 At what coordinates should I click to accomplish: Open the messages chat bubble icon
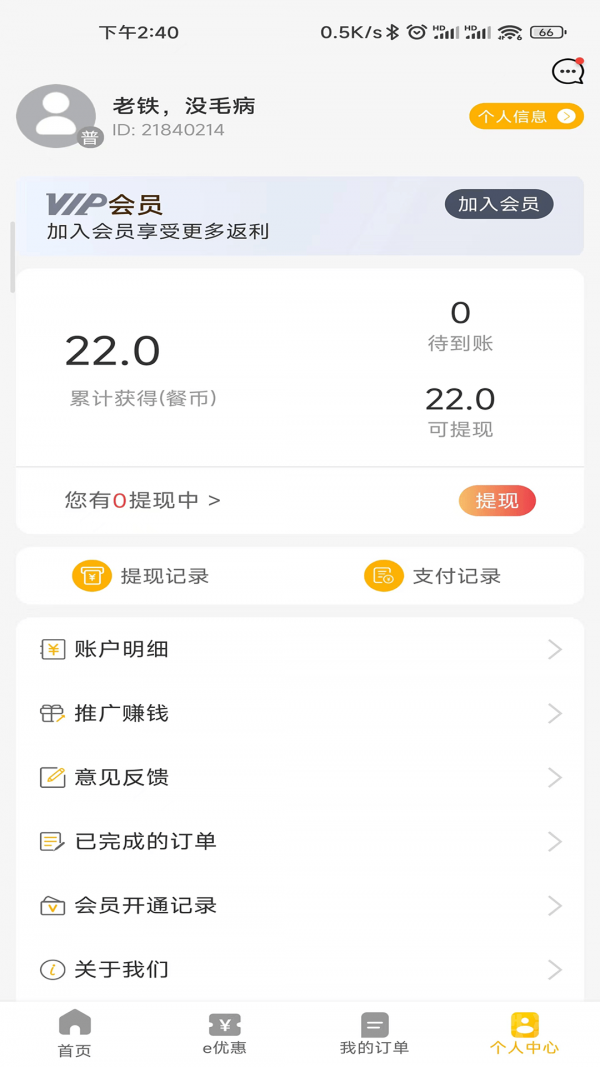click(x=568, y=71)
